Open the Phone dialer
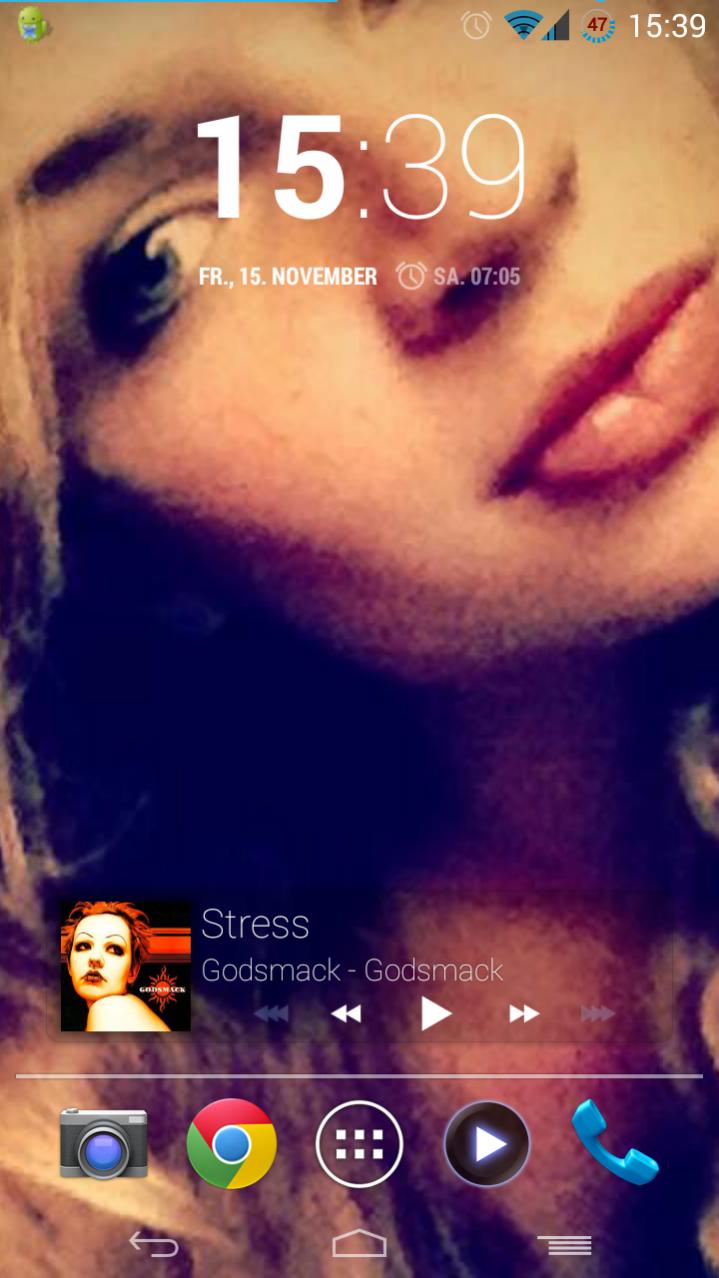This screenshot has height=1278, width=719. (614, 1142)
